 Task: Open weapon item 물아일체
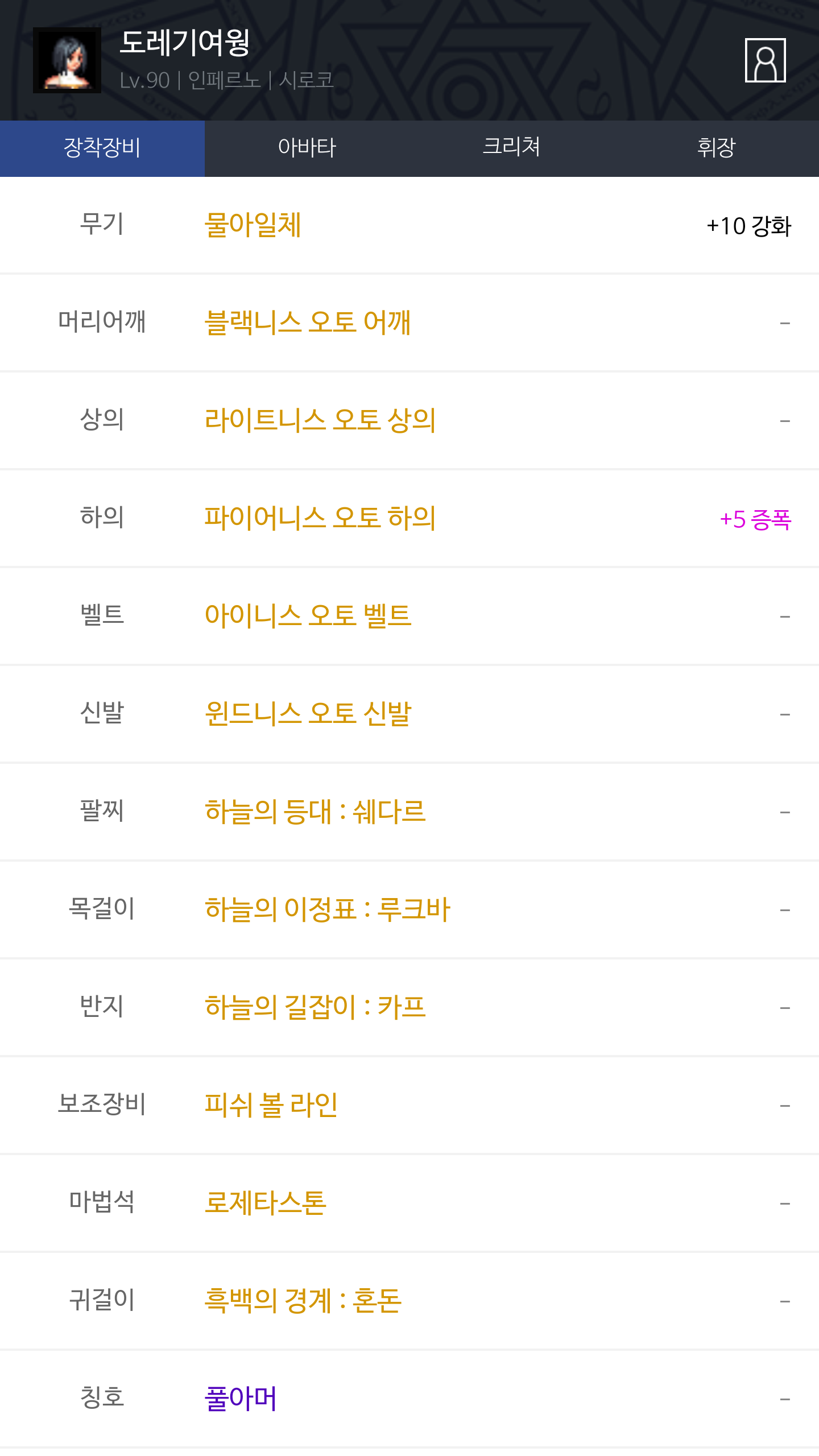tap(253, 225)
